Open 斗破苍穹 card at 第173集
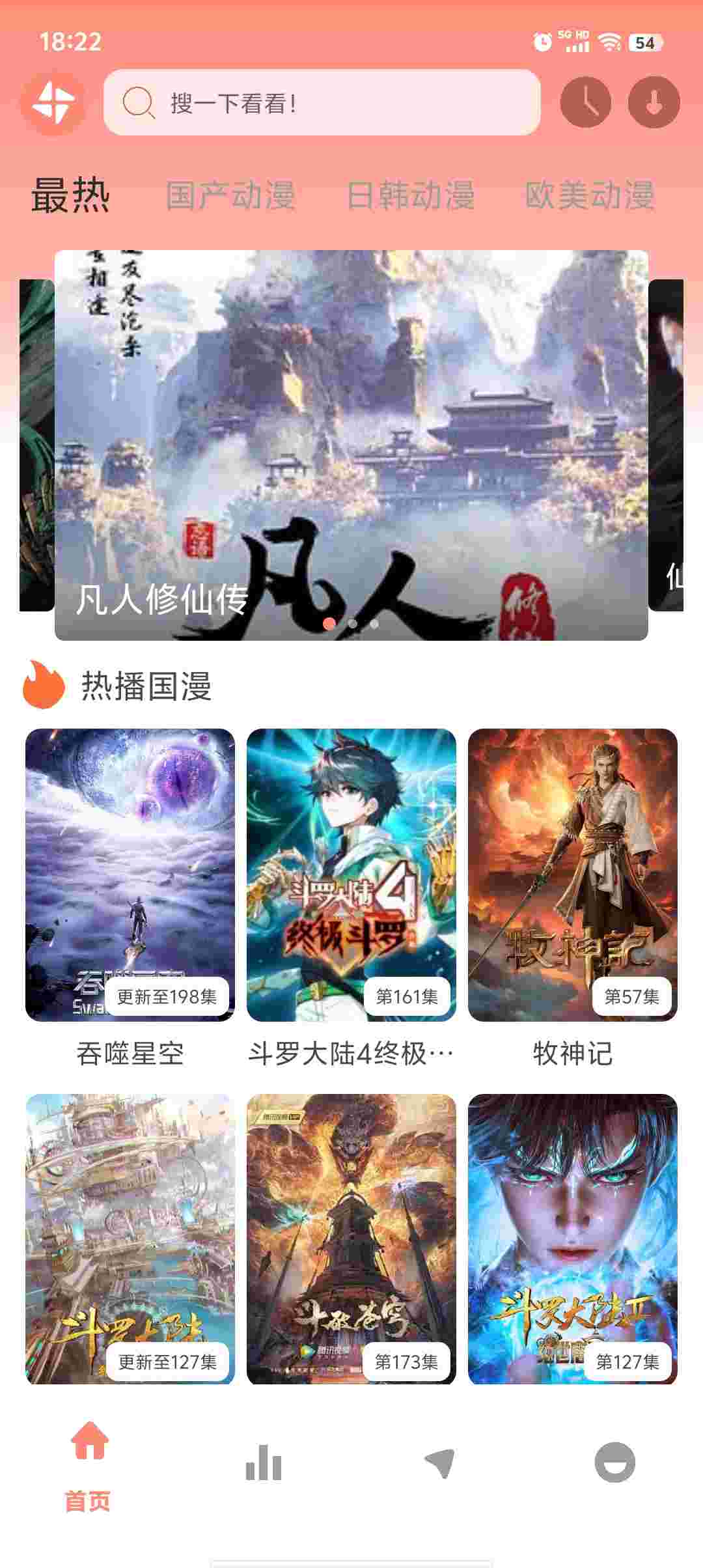The image size is (703, 1568). (x=351, y=1239)
